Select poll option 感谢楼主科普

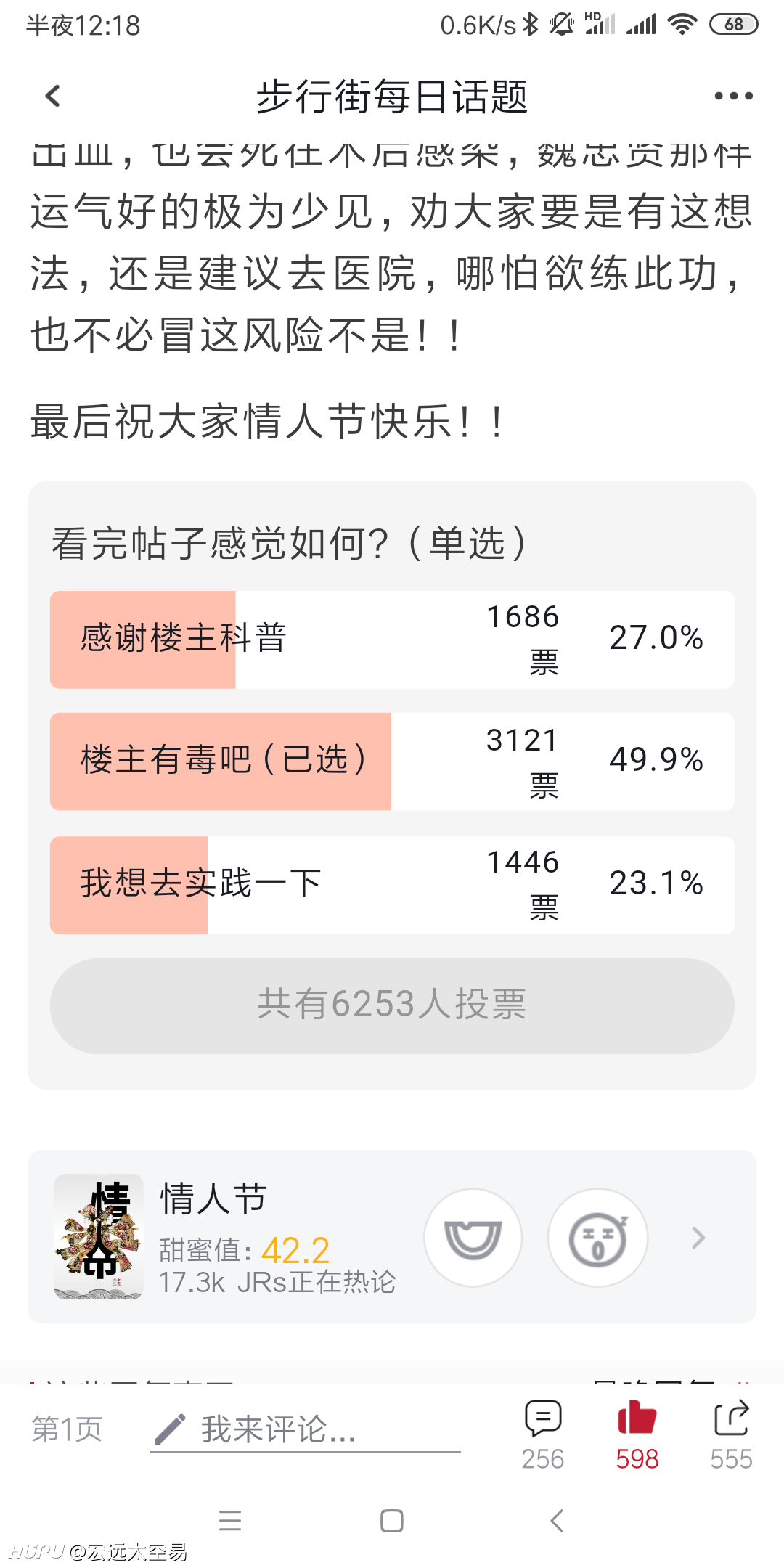[x=392, y=640]
